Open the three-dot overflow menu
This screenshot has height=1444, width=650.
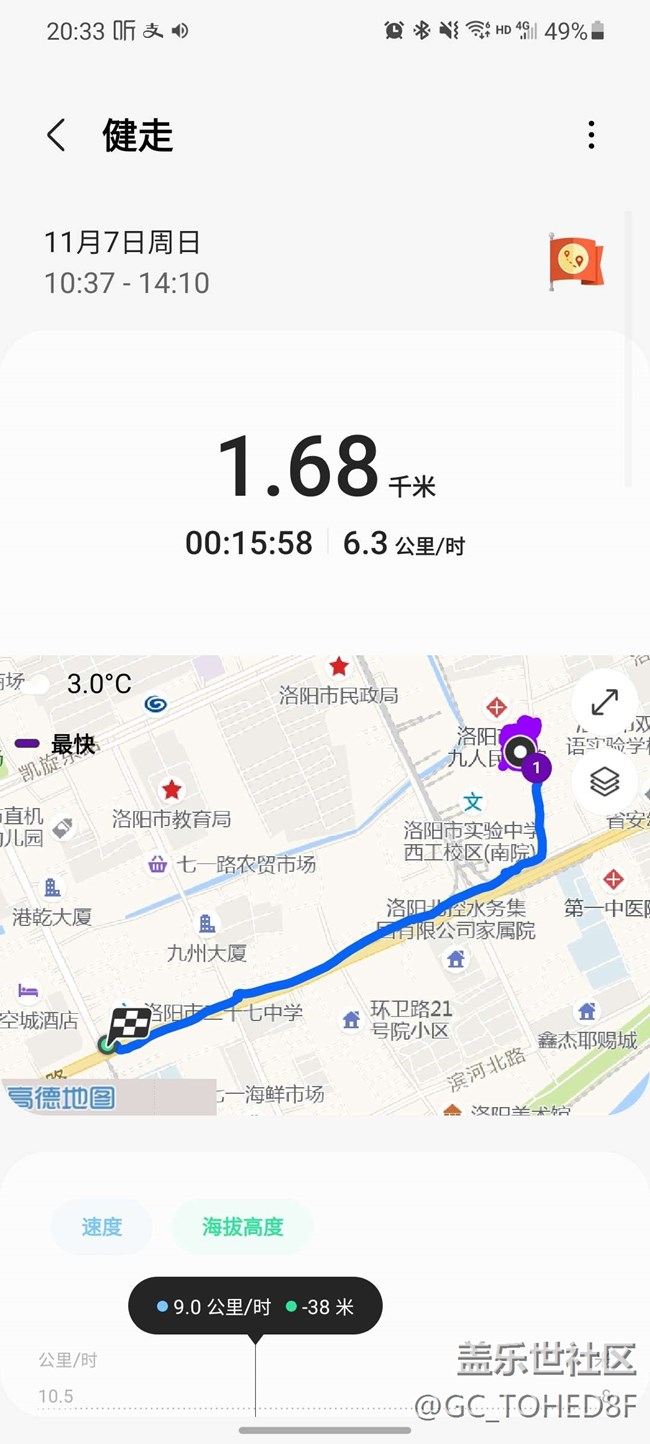pyautogui.click(x=591, y=135)
